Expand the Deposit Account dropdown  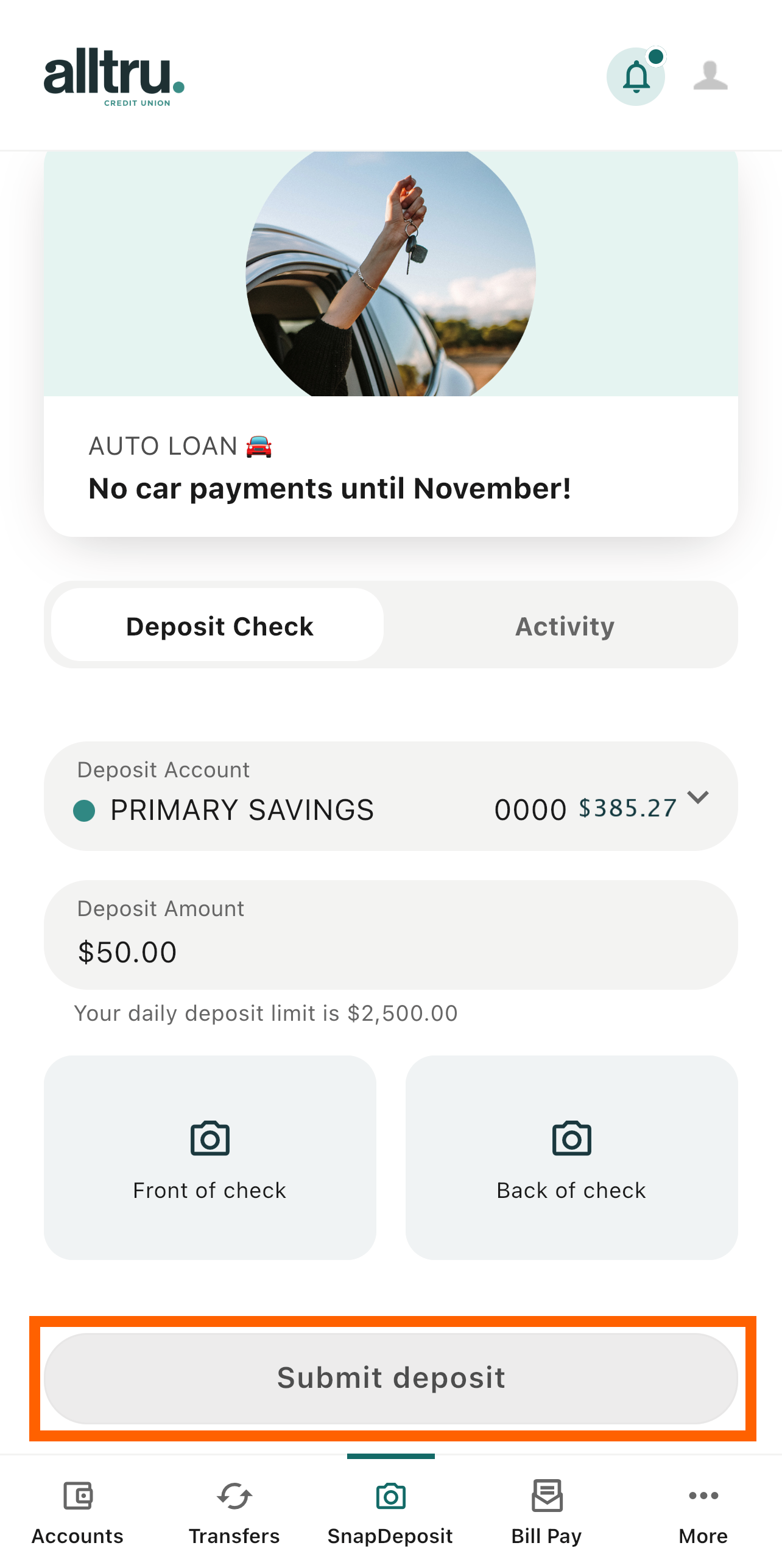point(391,796)
